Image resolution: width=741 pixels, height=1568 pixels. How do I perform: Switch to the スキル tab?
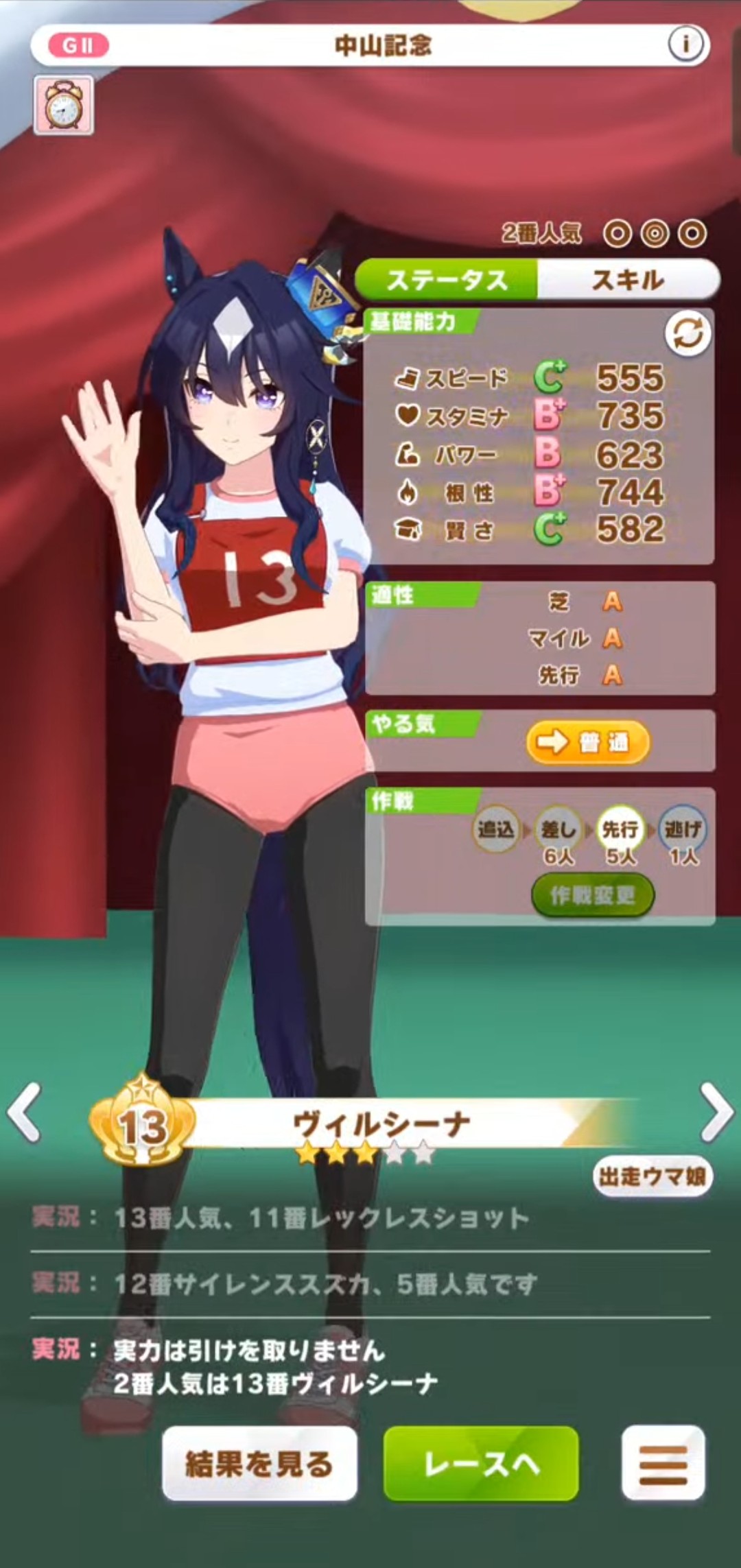(x=628, y=280)
